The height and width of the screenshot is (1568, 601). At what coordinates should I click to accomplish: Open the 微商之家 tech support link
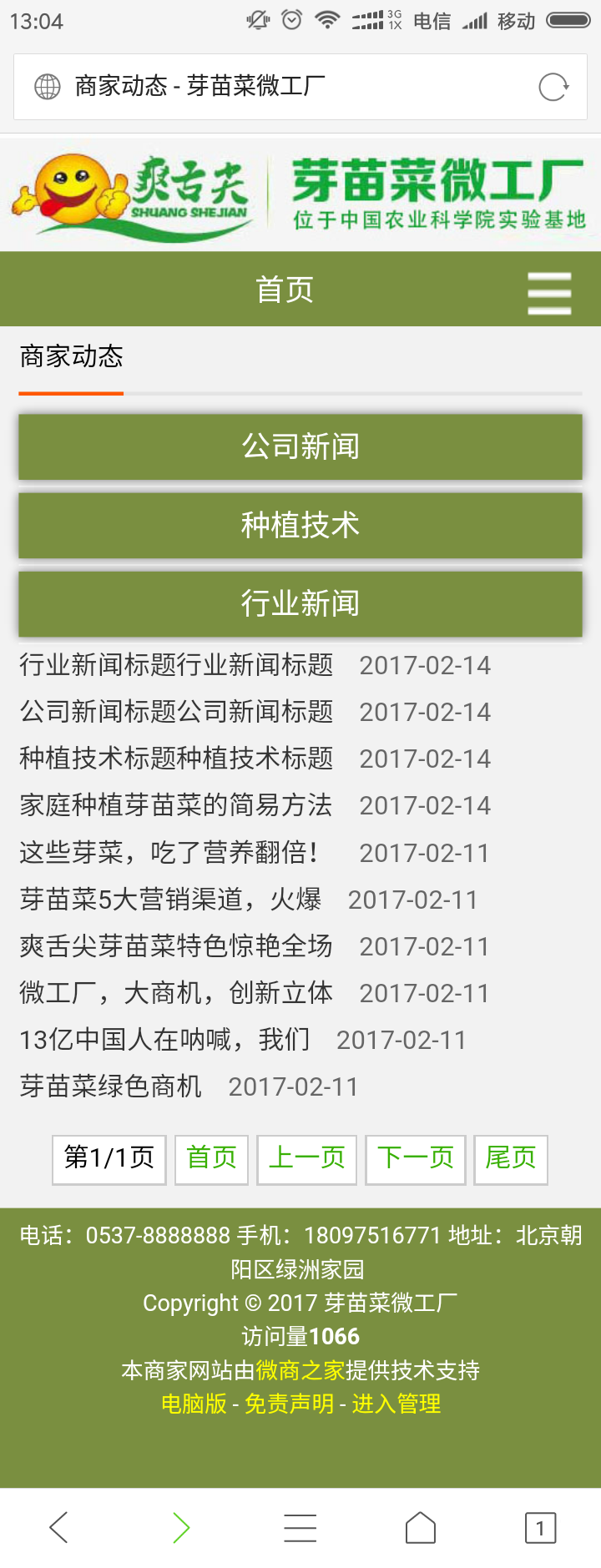point(300,1370)
